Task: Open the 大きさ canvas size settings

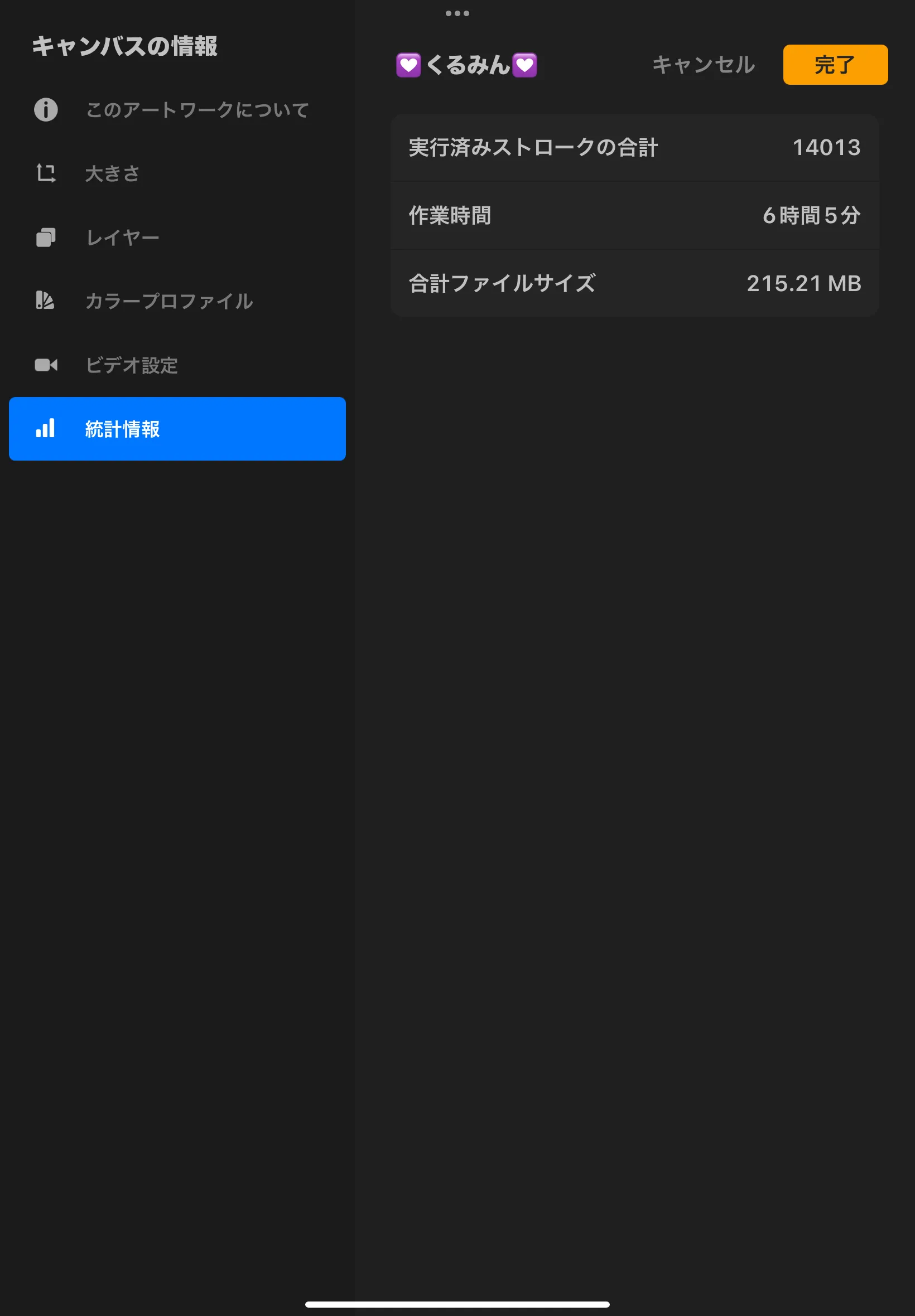Action: pos(177,173)
